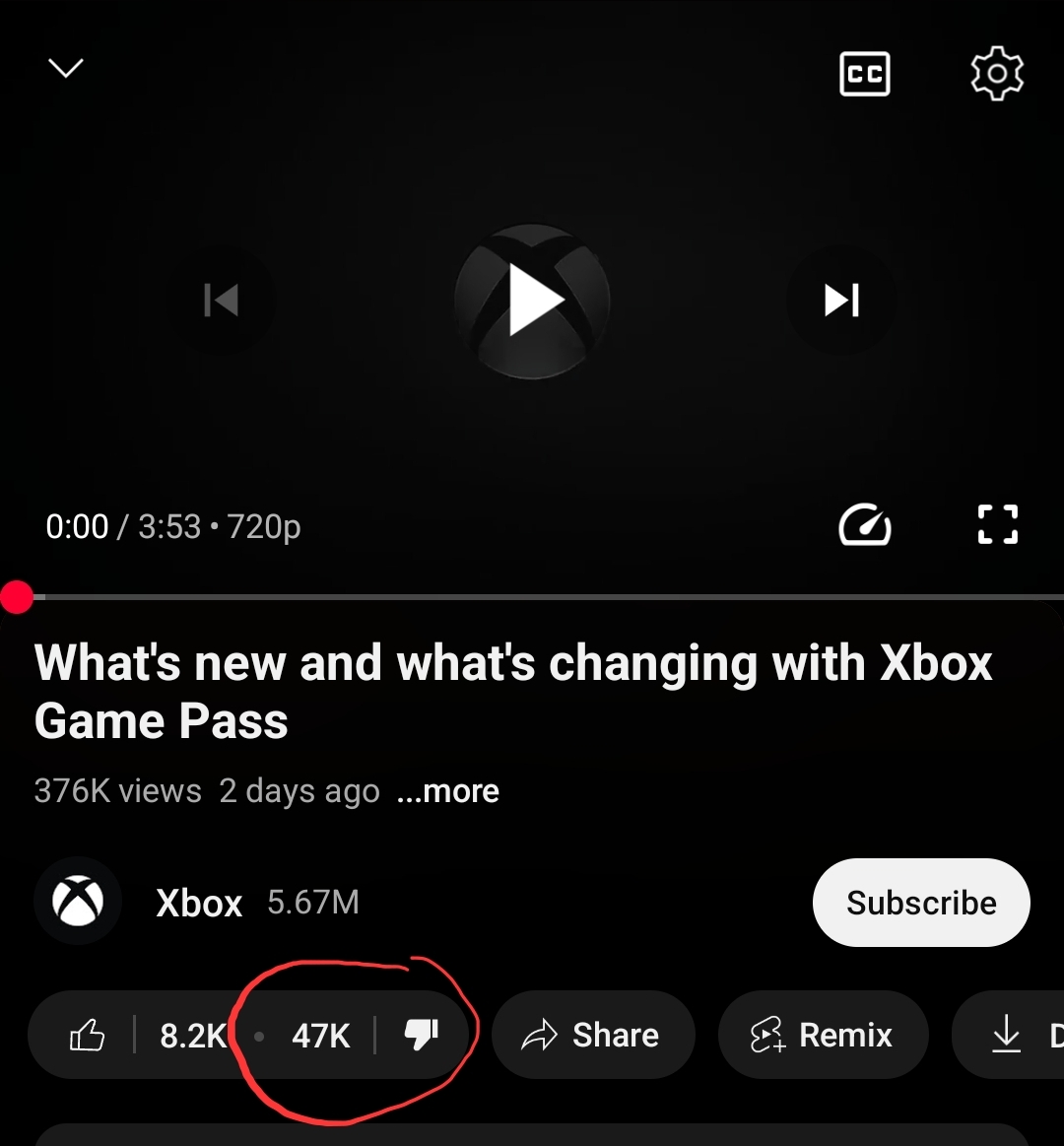Image resolution: width=1064 pixels, height=1146 pixels.
Task: Open playback speed control
Action: click(x=864, y=525)
